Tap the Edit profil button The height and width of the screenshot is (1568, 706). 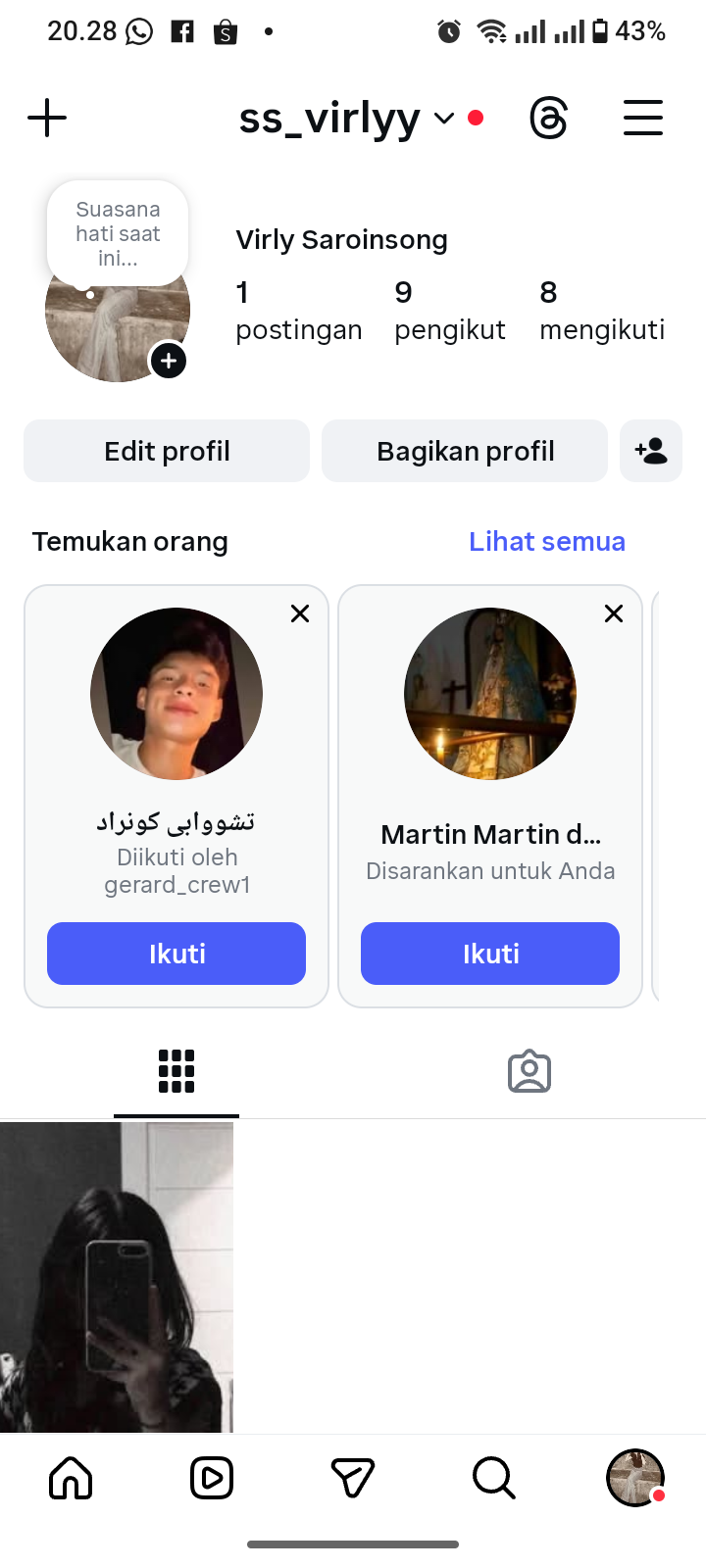(x=167, y=451)
